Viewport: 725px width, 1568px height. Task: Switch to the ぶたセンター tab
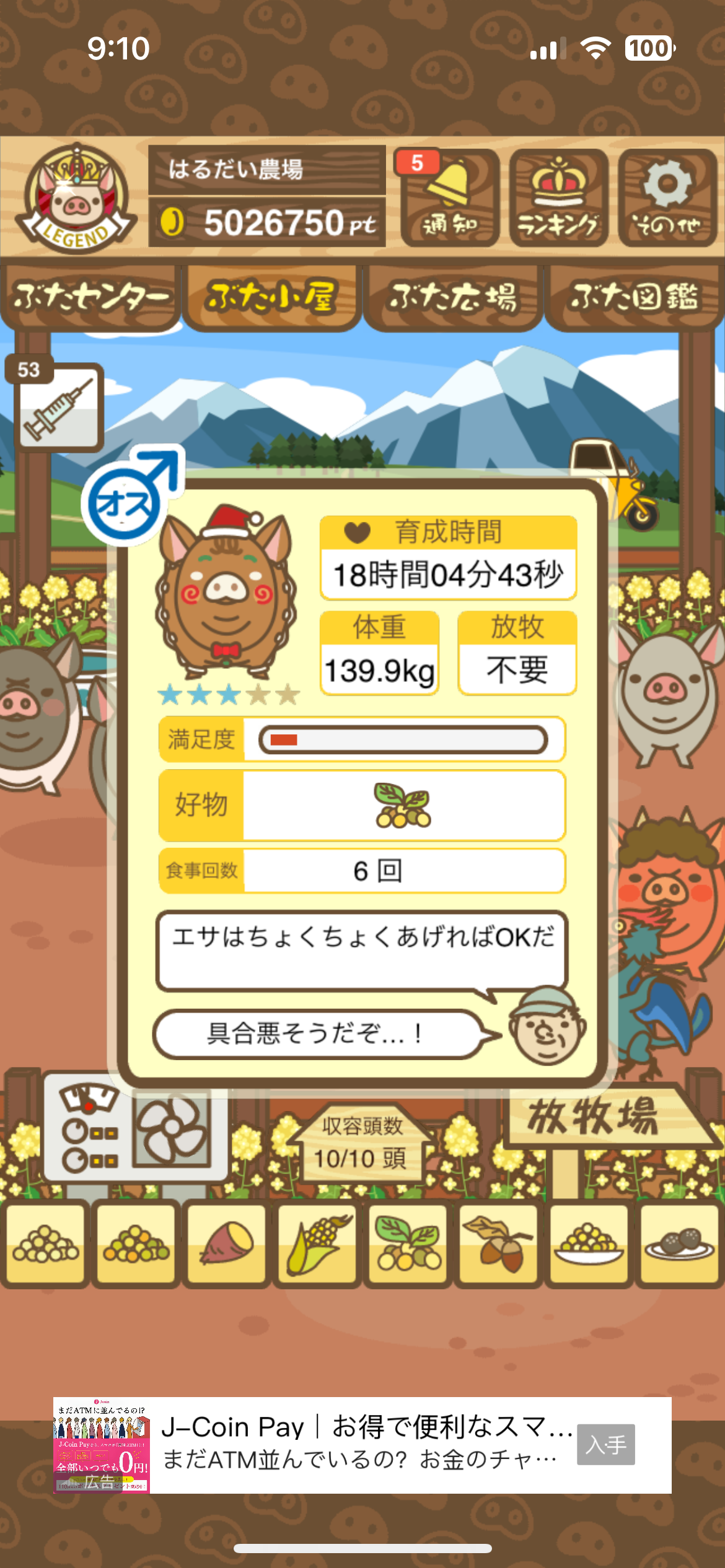(90, 298)
